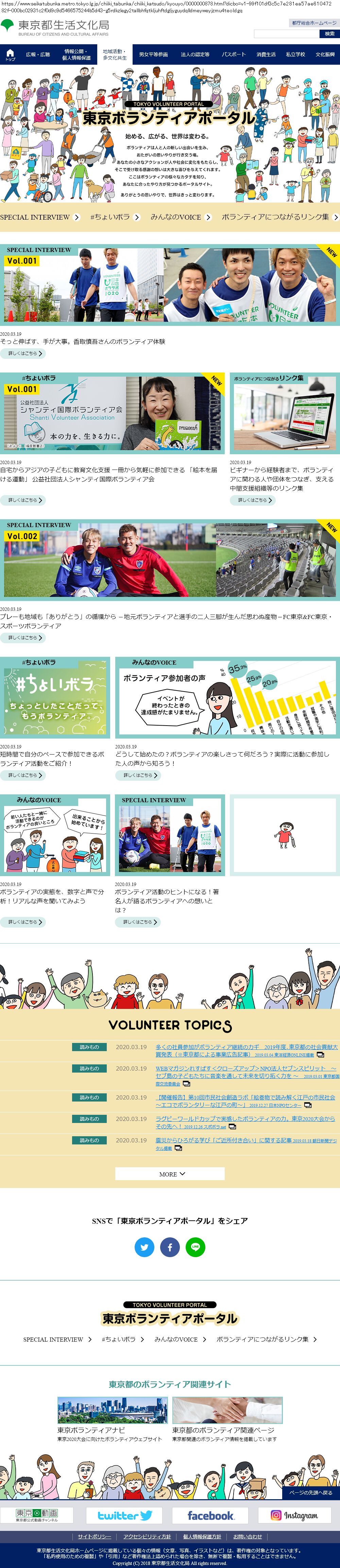Go to トップ home in navigation
Viewport: 340px width, 1568px height.
click(10, 55)
